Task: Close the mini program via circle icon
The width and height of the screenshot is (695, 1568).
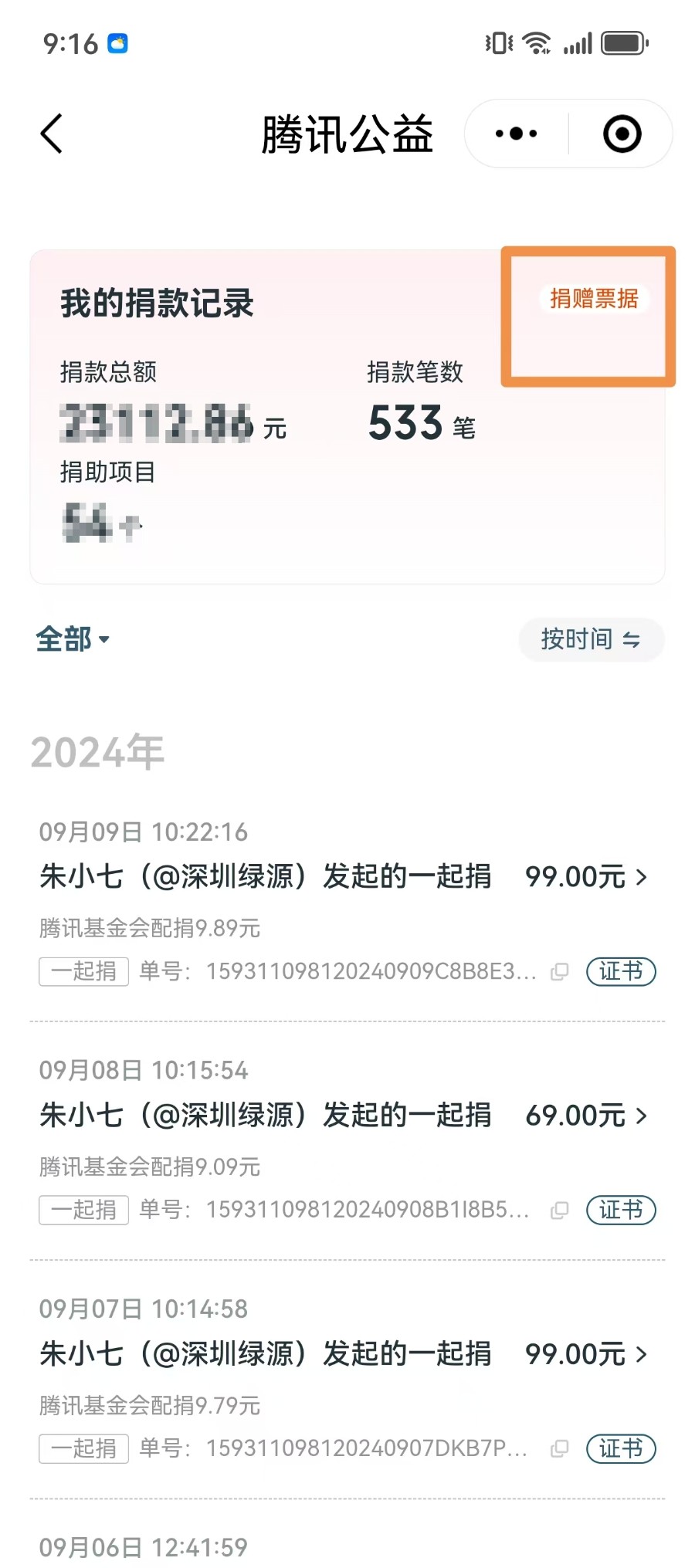Action: (x=622, y=134)
